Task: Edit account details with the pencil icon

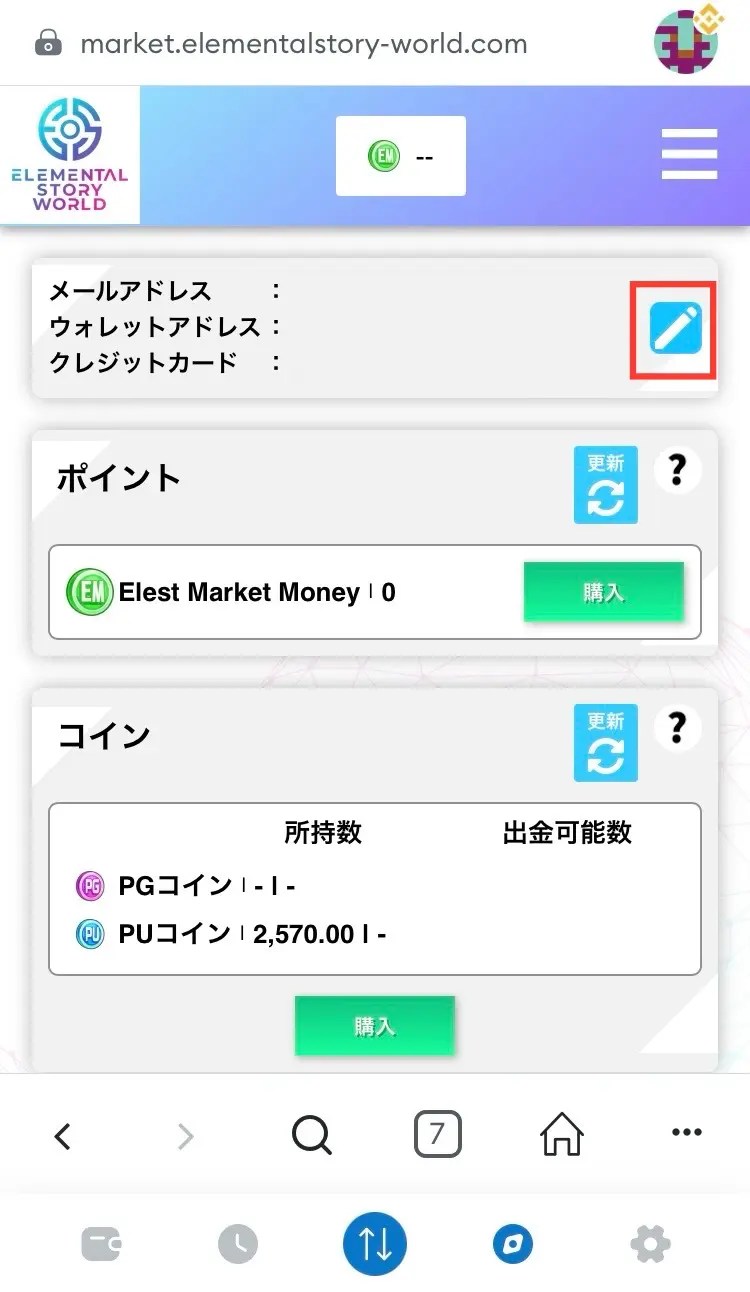Action: 675,329
